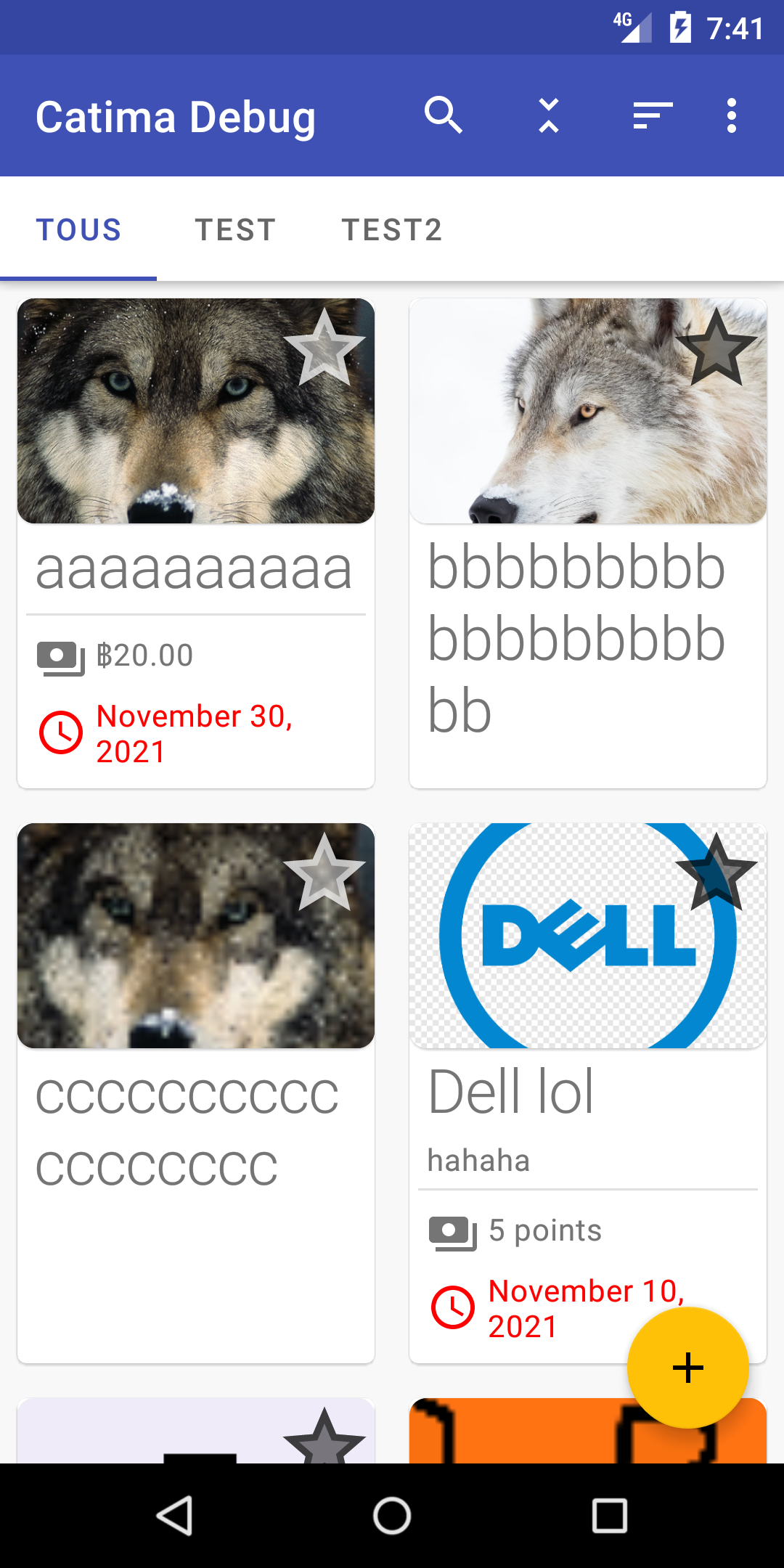The width and height of the screenshot is (784, 1568).
Task: Open the search icon
Action: [444, 115]
